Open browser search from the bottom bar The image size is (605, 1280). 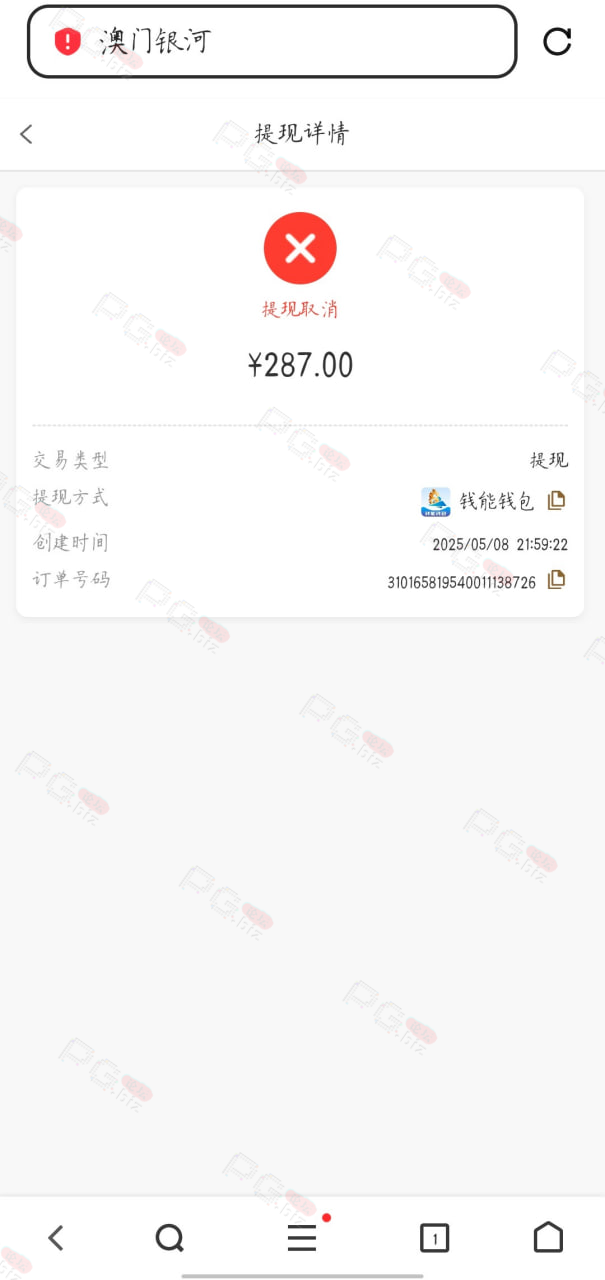pos(170,1238)
